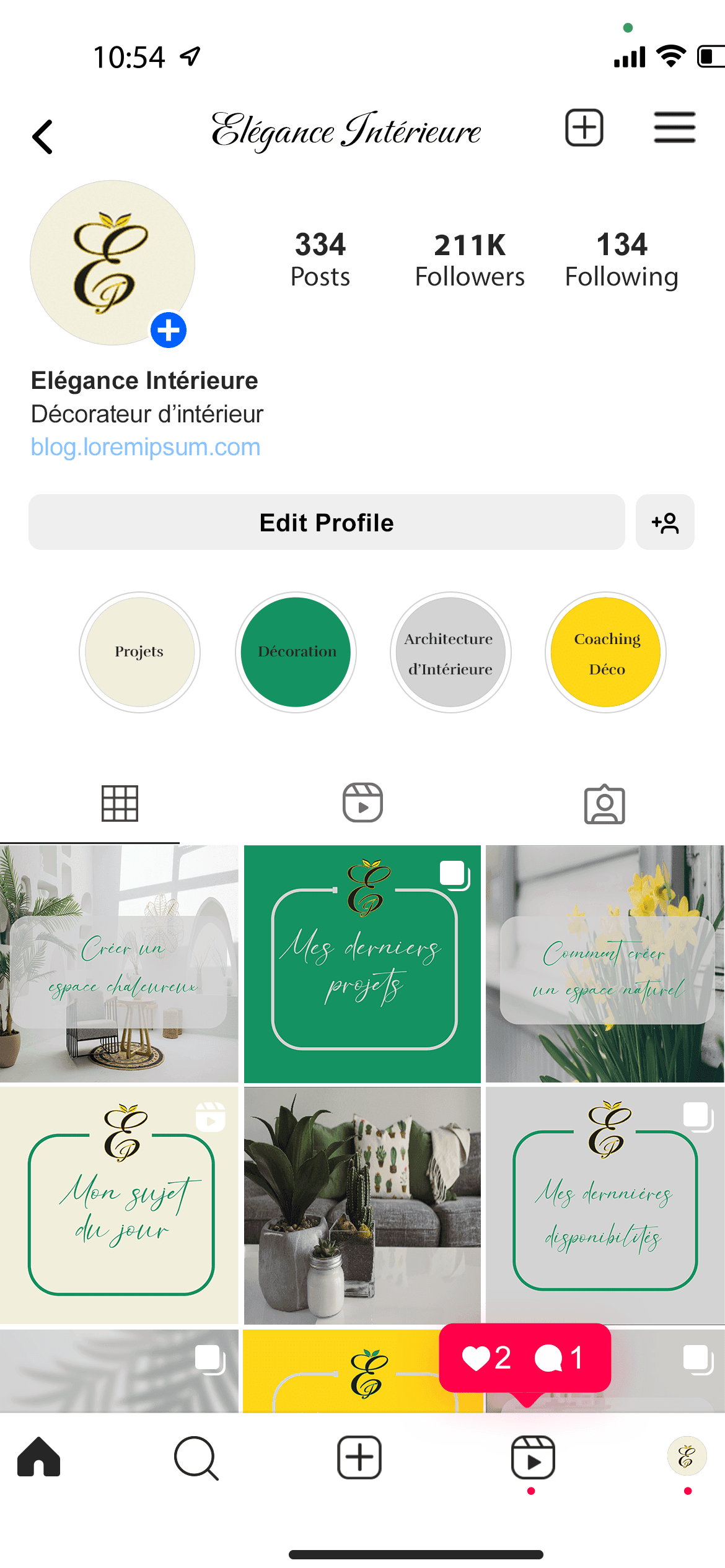Open Reels in the bottom bar
This screenshot has height=1568, width=725.
[x=532, y=1458]
